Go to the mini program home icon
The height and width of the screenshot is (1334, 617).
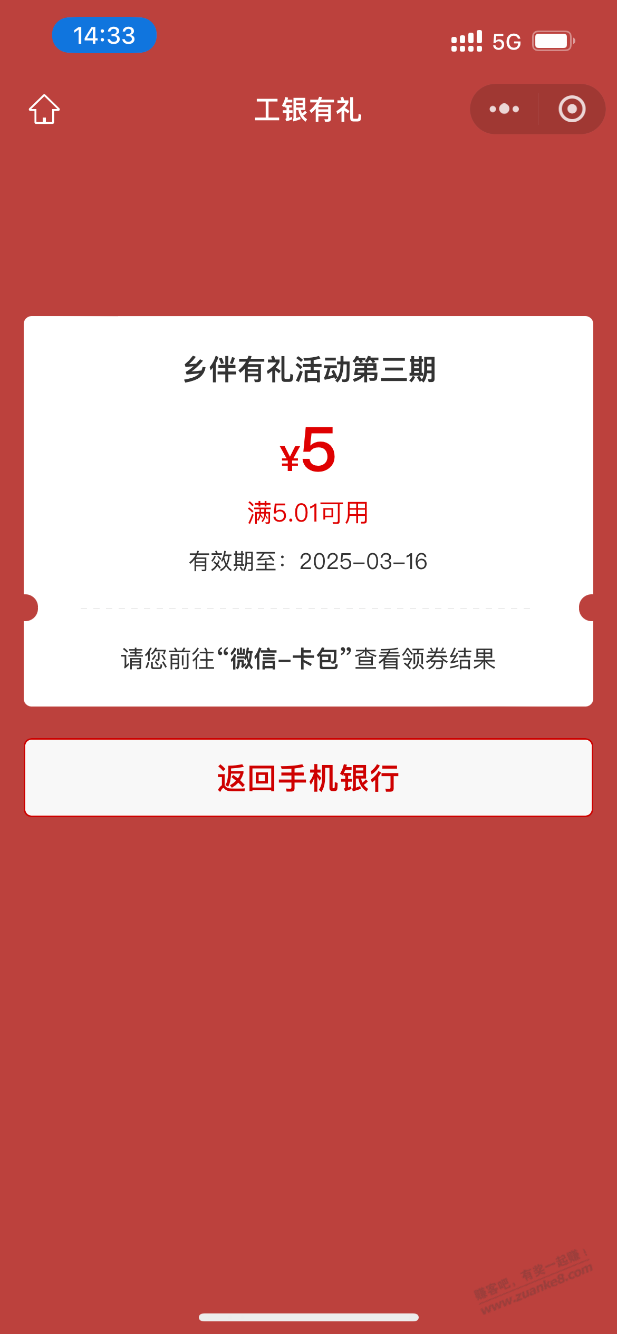(44, 109)
